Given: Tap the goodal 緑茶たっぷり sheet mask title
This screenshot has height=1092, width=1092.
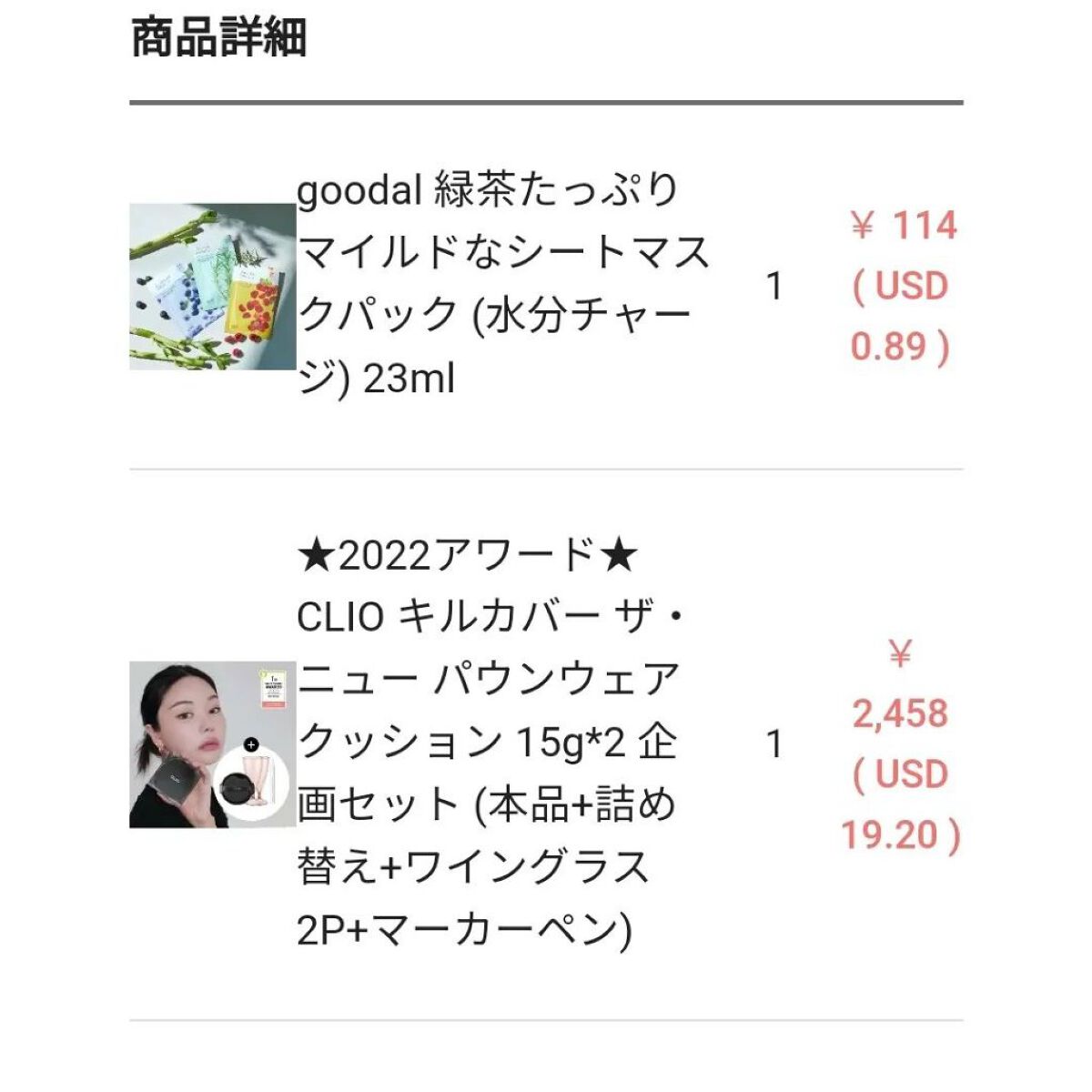Looking at the screenshot, I should tap(502, 284).
